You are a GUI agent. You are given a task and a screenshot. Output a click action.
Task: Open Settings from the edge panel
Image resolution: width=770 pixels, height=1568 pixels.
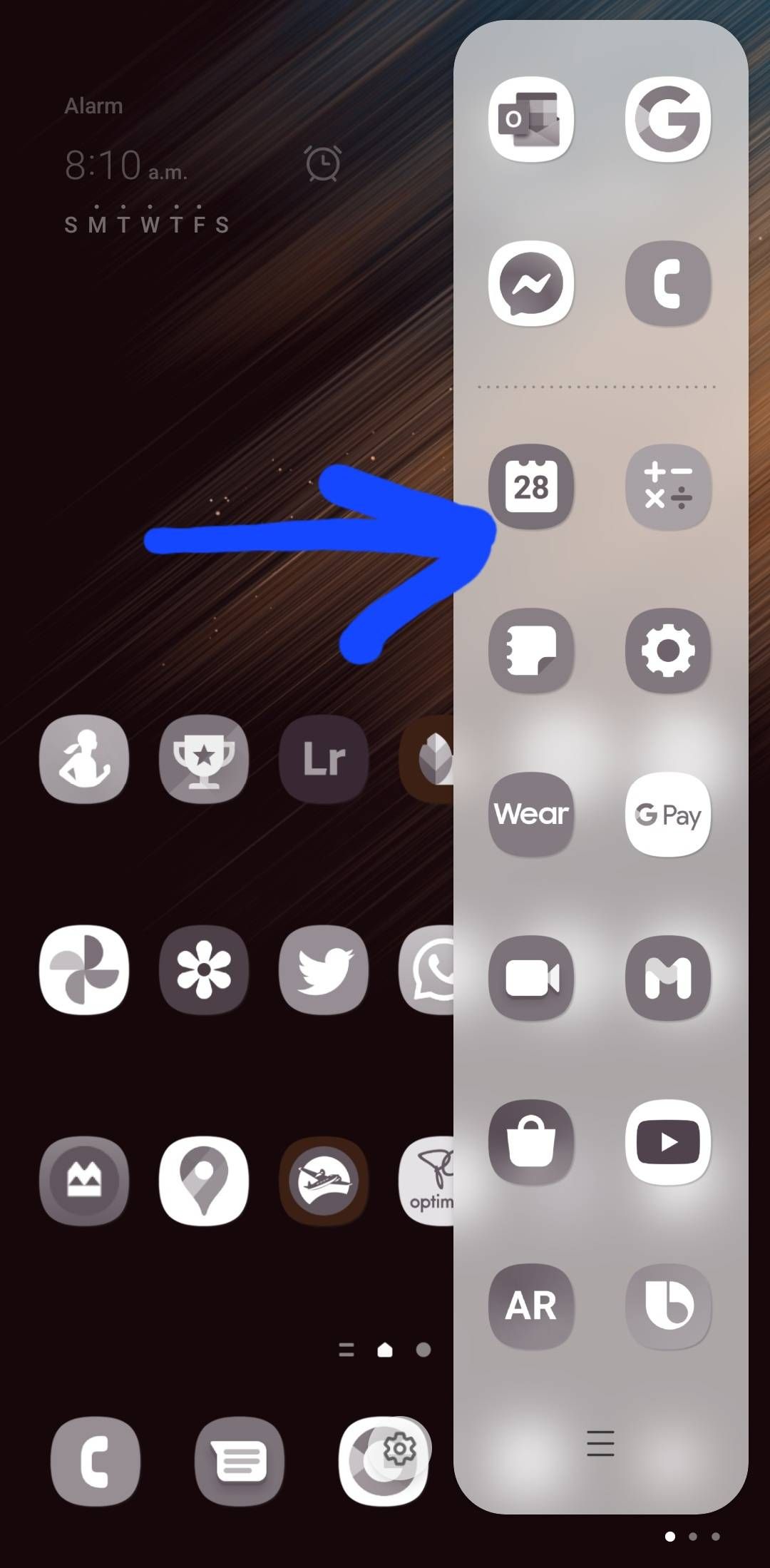667,651
